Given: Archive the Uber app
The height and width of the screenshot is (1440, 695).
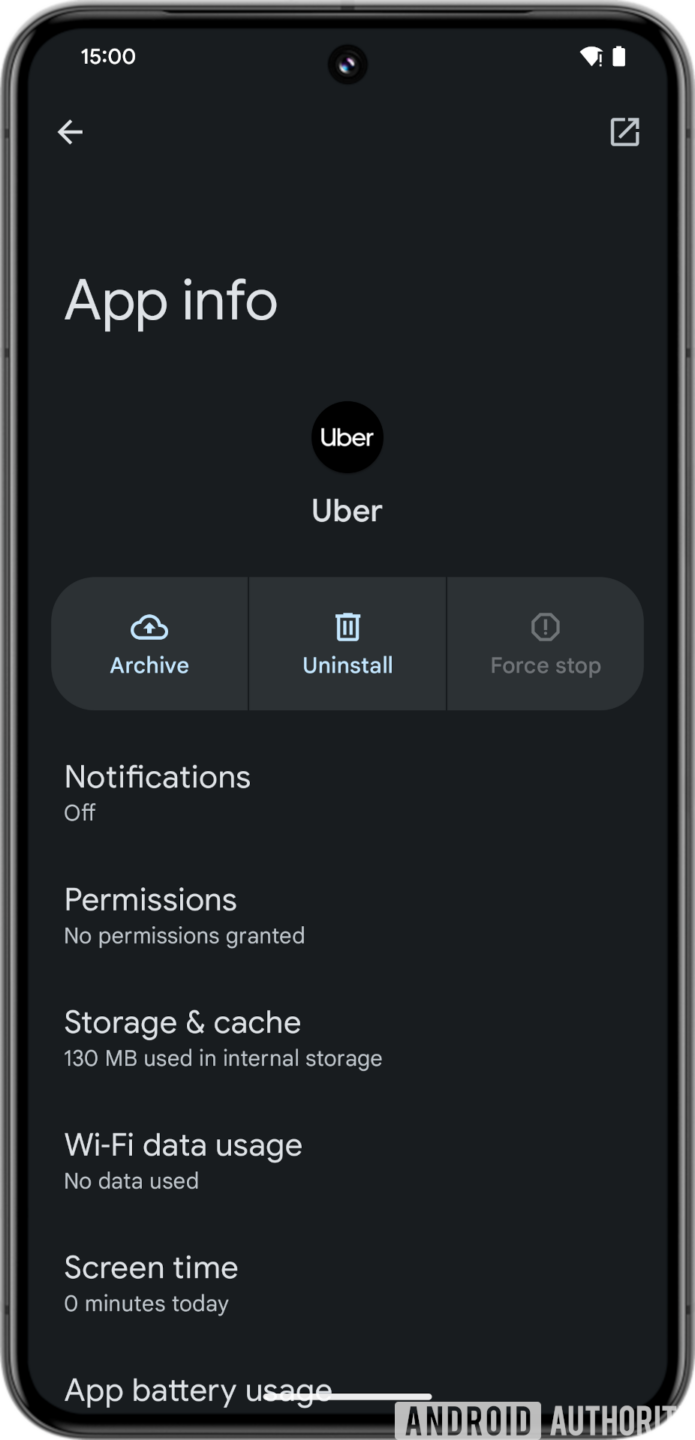Looking at the screenshot, I should tap(149, 644).
